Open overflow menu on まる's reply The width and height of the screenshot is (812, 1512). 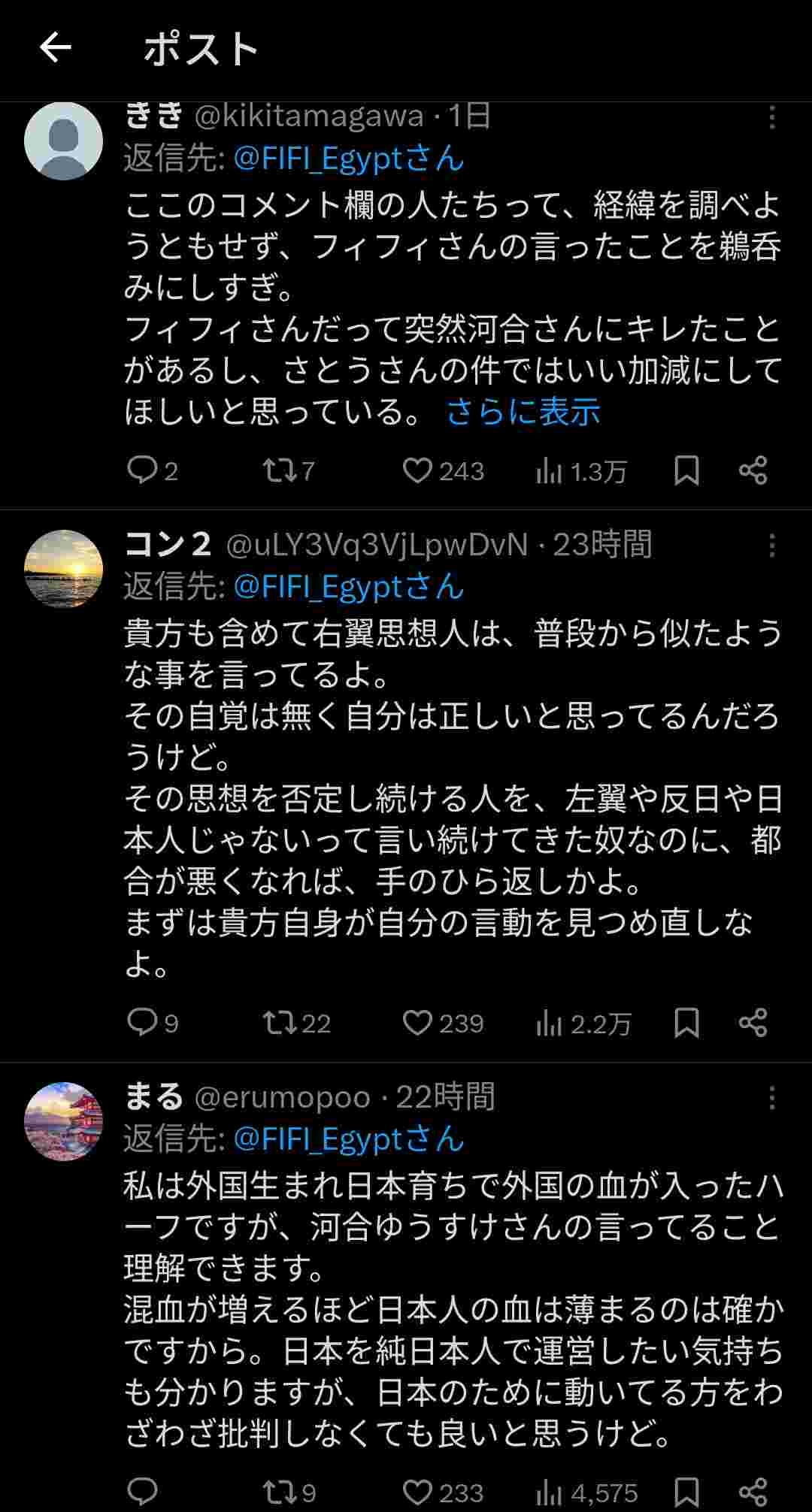[x=771, y=1099]
